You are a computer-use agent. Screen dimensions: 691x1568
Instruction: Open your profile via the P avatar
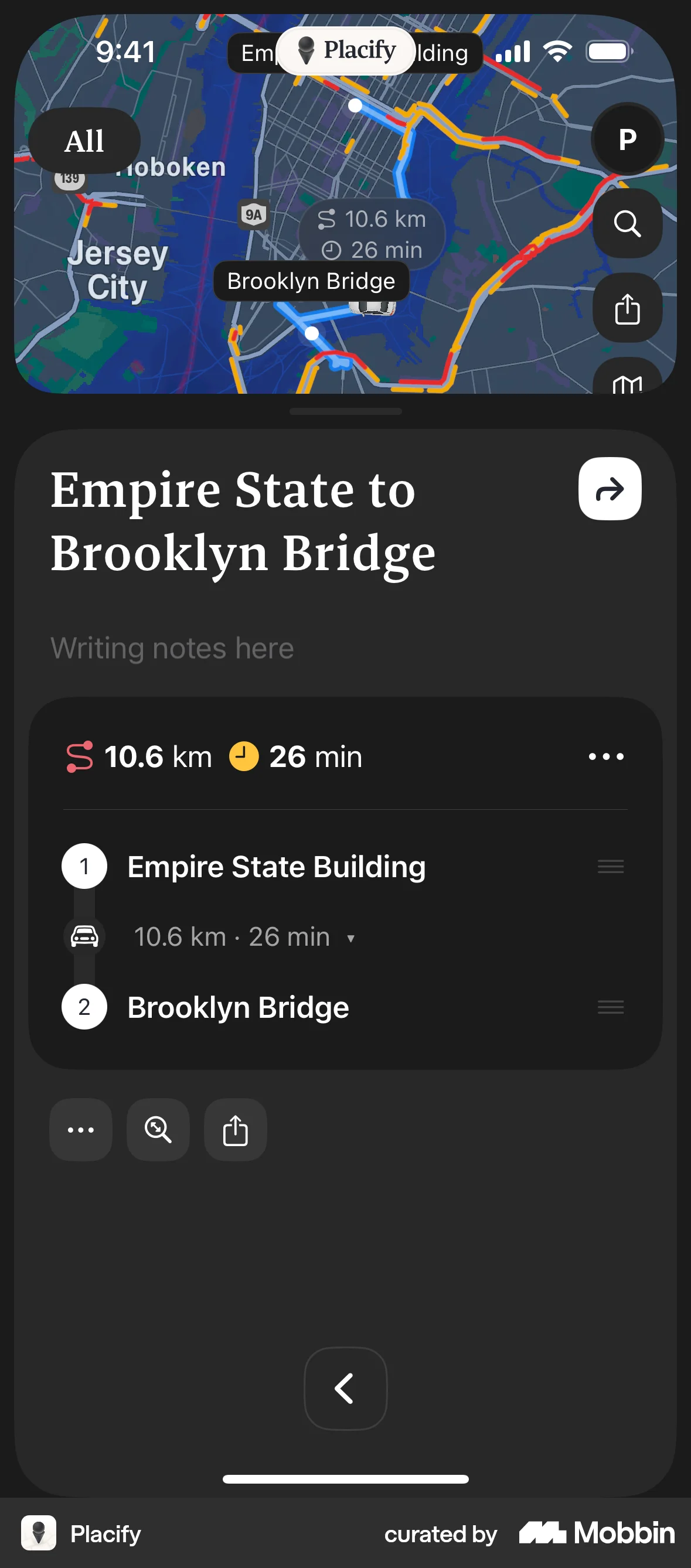click(x=627, y=138)
